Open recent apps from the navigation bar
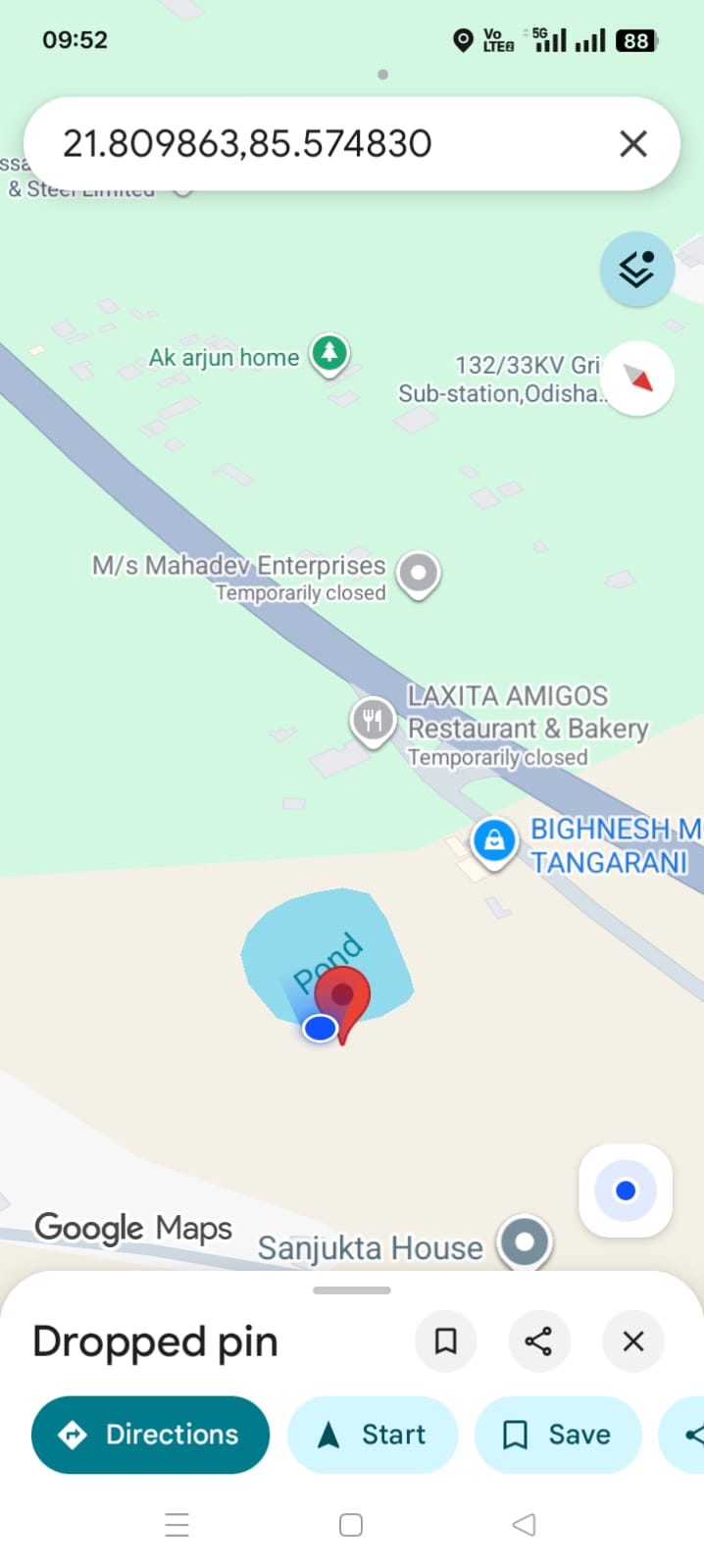Screen dimensions: 704x1568 pos(177,1524)
